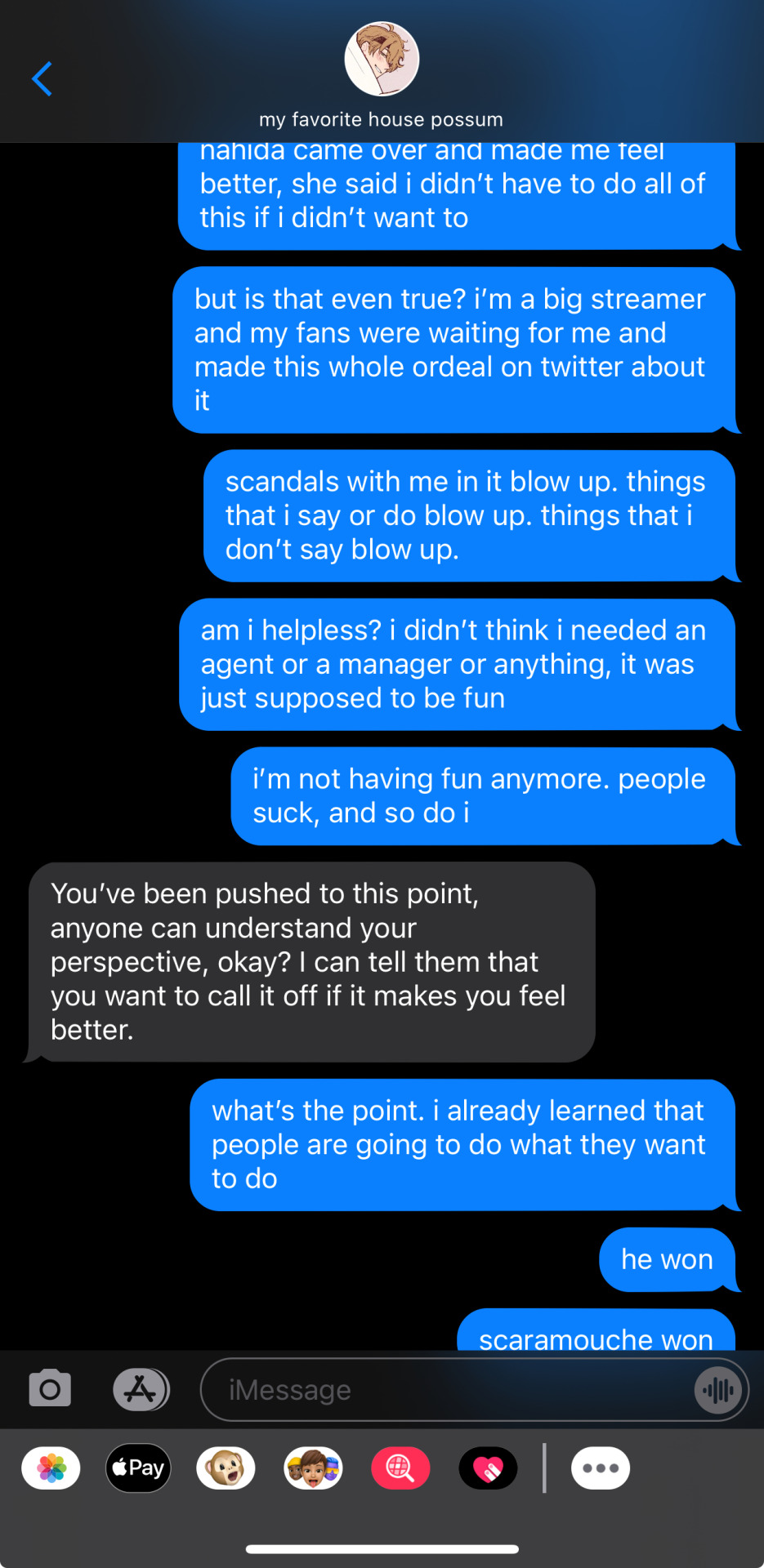Go back to the messages list
This screenshot has width=764, height=1568.
[x=42, y=79]
